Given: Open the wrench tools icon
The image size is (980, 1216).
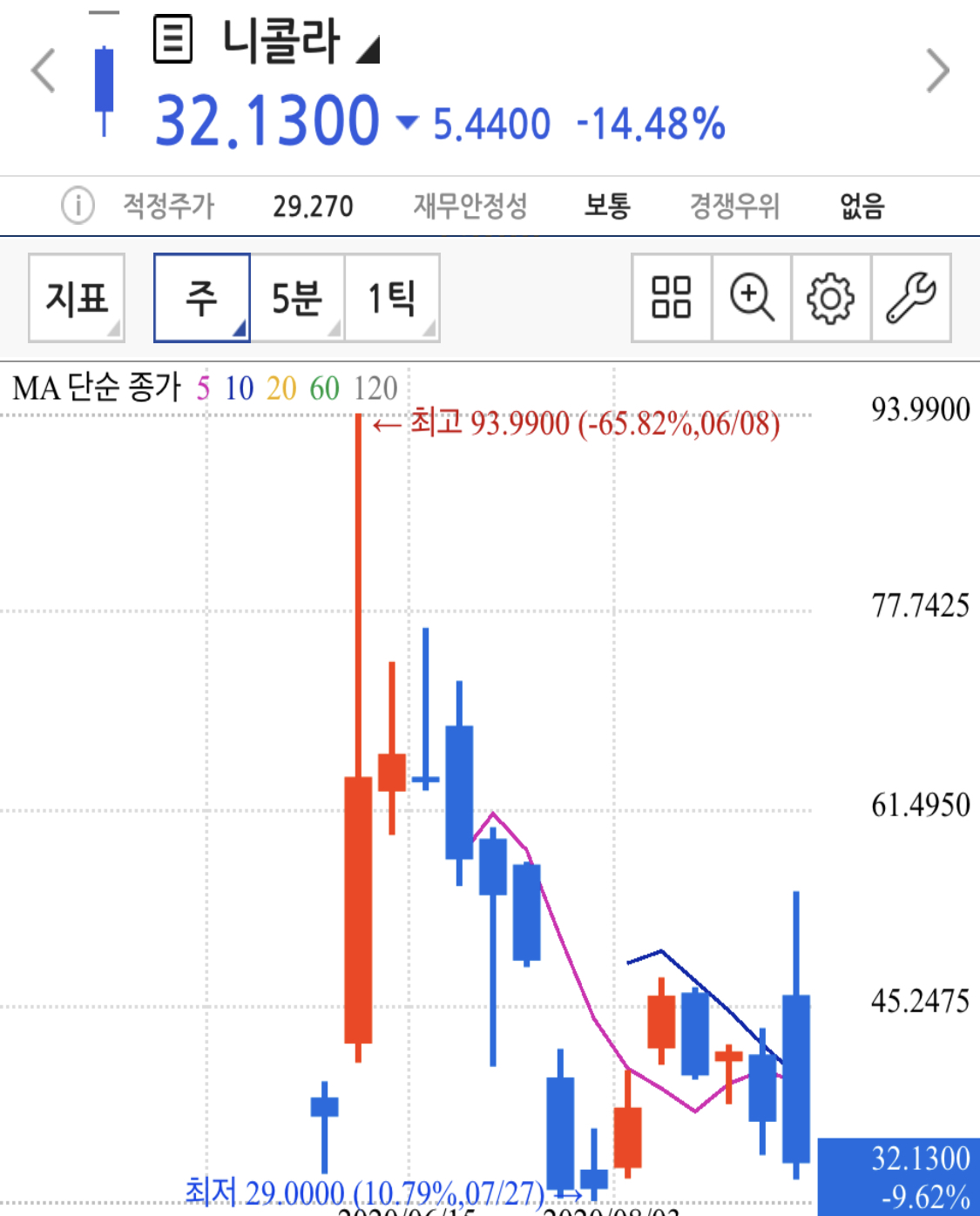Looking at the screenshot, I should click(x=911, y=298).
